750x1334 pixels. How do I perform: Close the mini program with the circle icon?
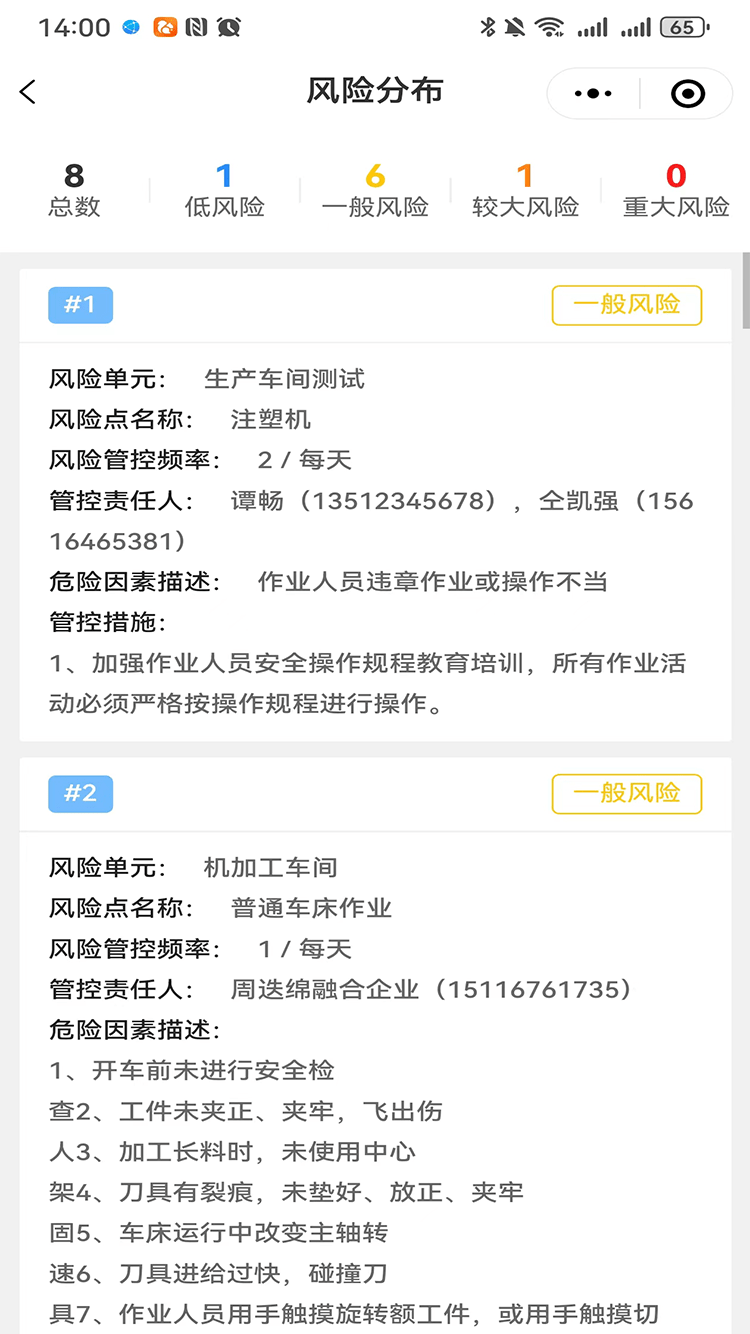tap(687, 93)
